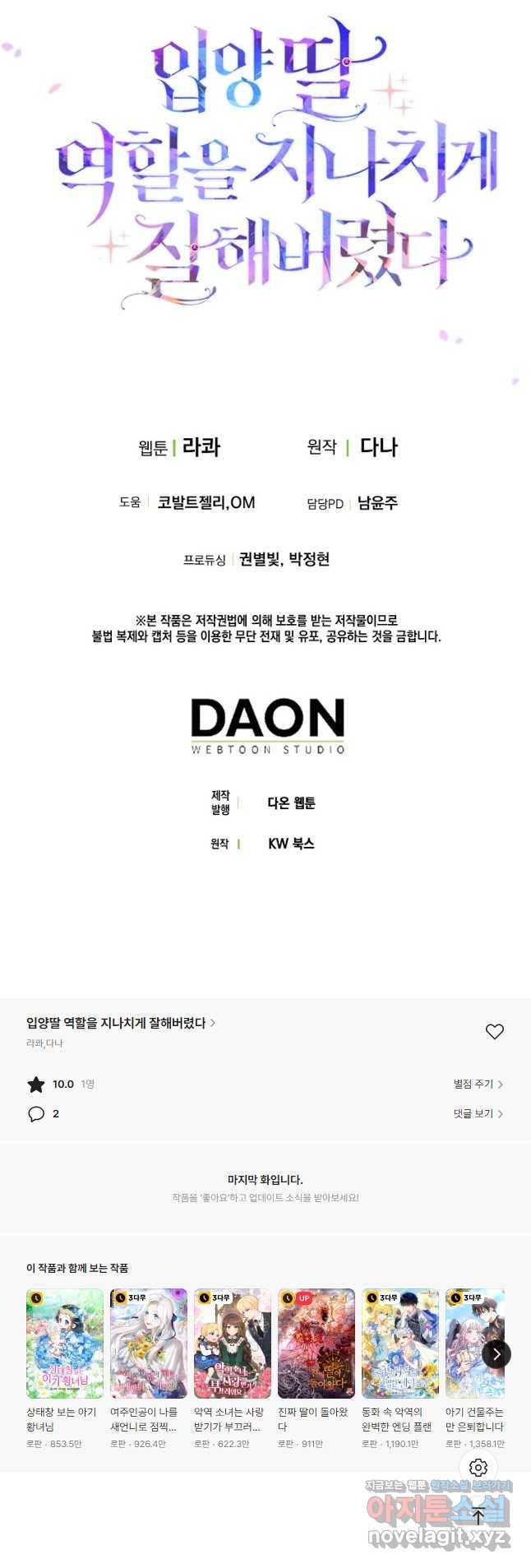
Task: Open 동화 속 악역의 완벽한 엔딩 플랜
Action: (400, 1343)
